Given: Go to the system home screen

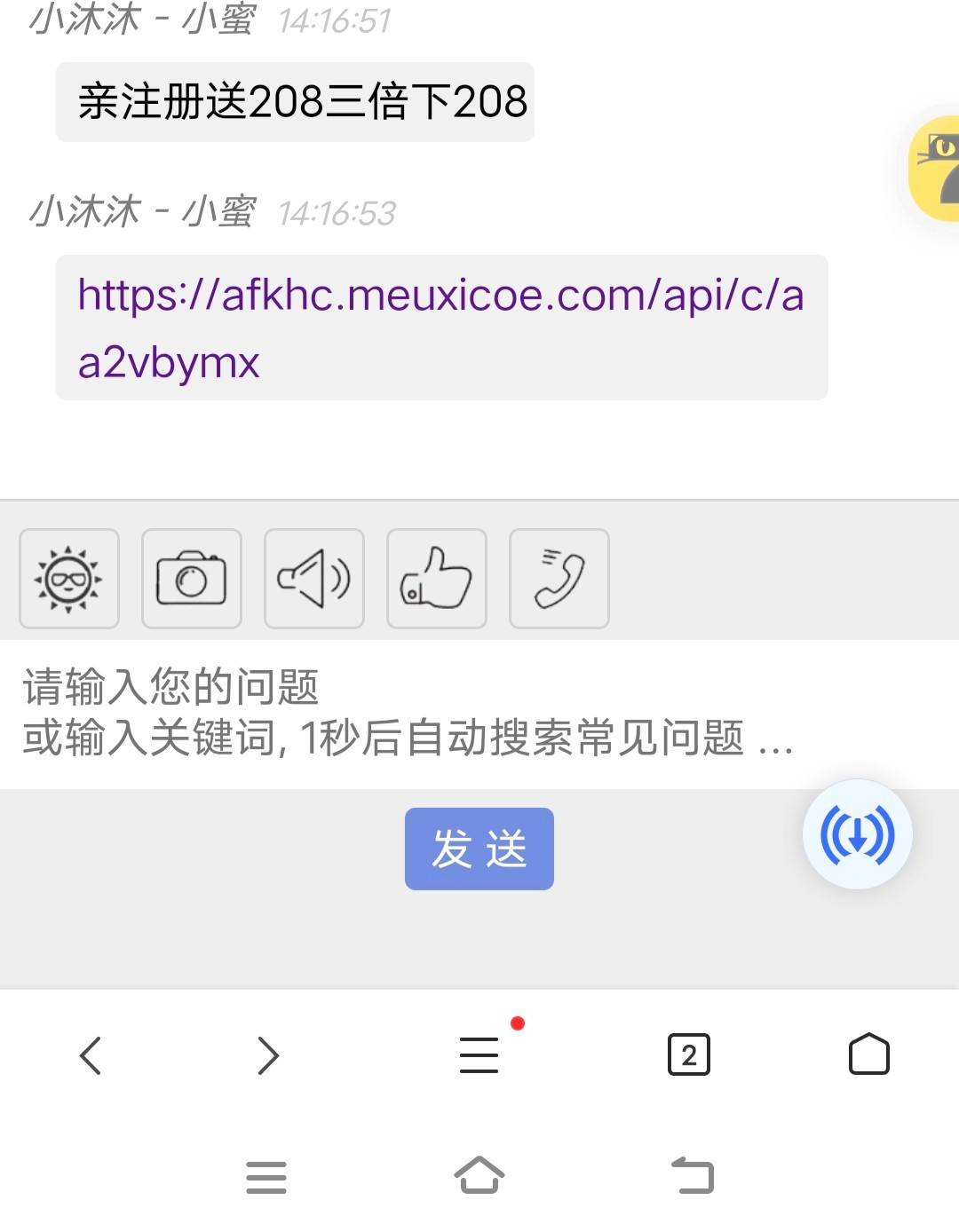Looking at the screenshot, I should pyautogui.click(x=479, y=1176).
